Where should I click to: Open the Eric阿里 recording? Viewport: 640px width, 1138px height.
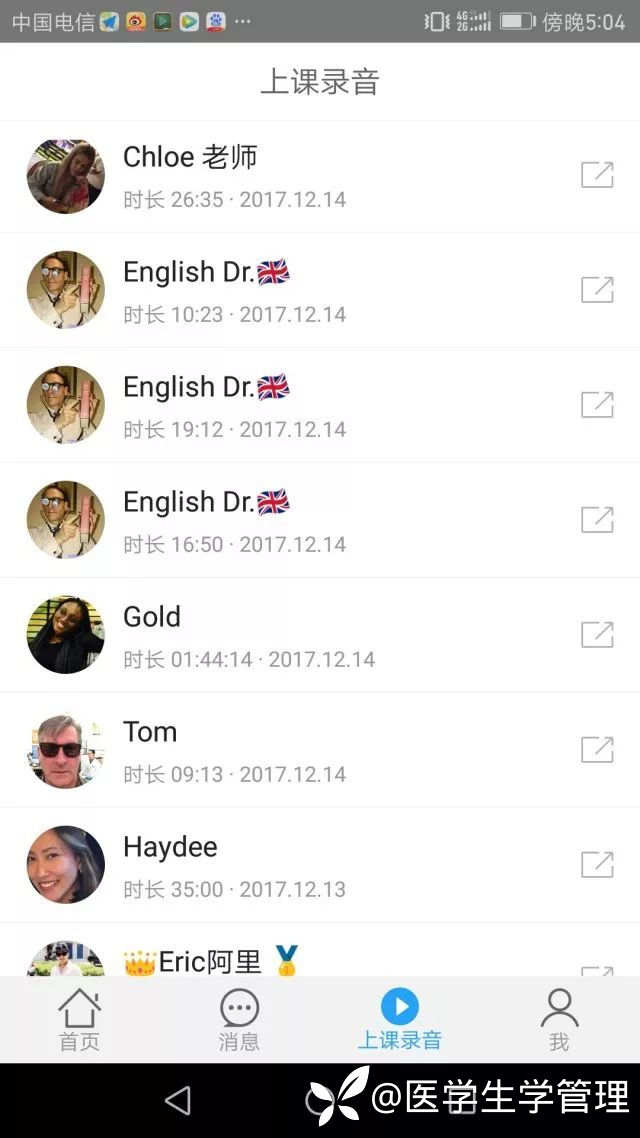(300, 960)
